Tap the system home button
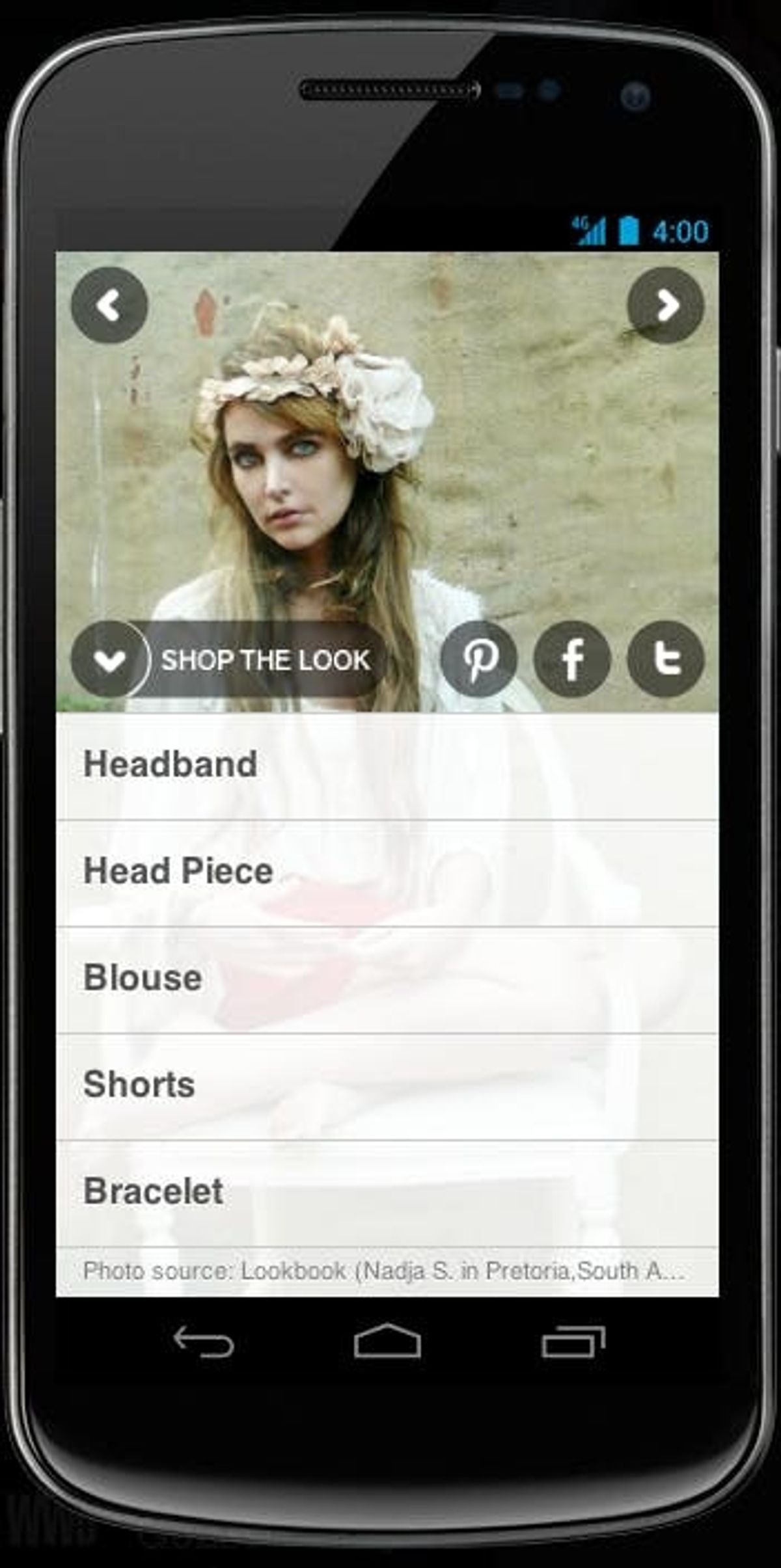 click(x=387, y=1342)
